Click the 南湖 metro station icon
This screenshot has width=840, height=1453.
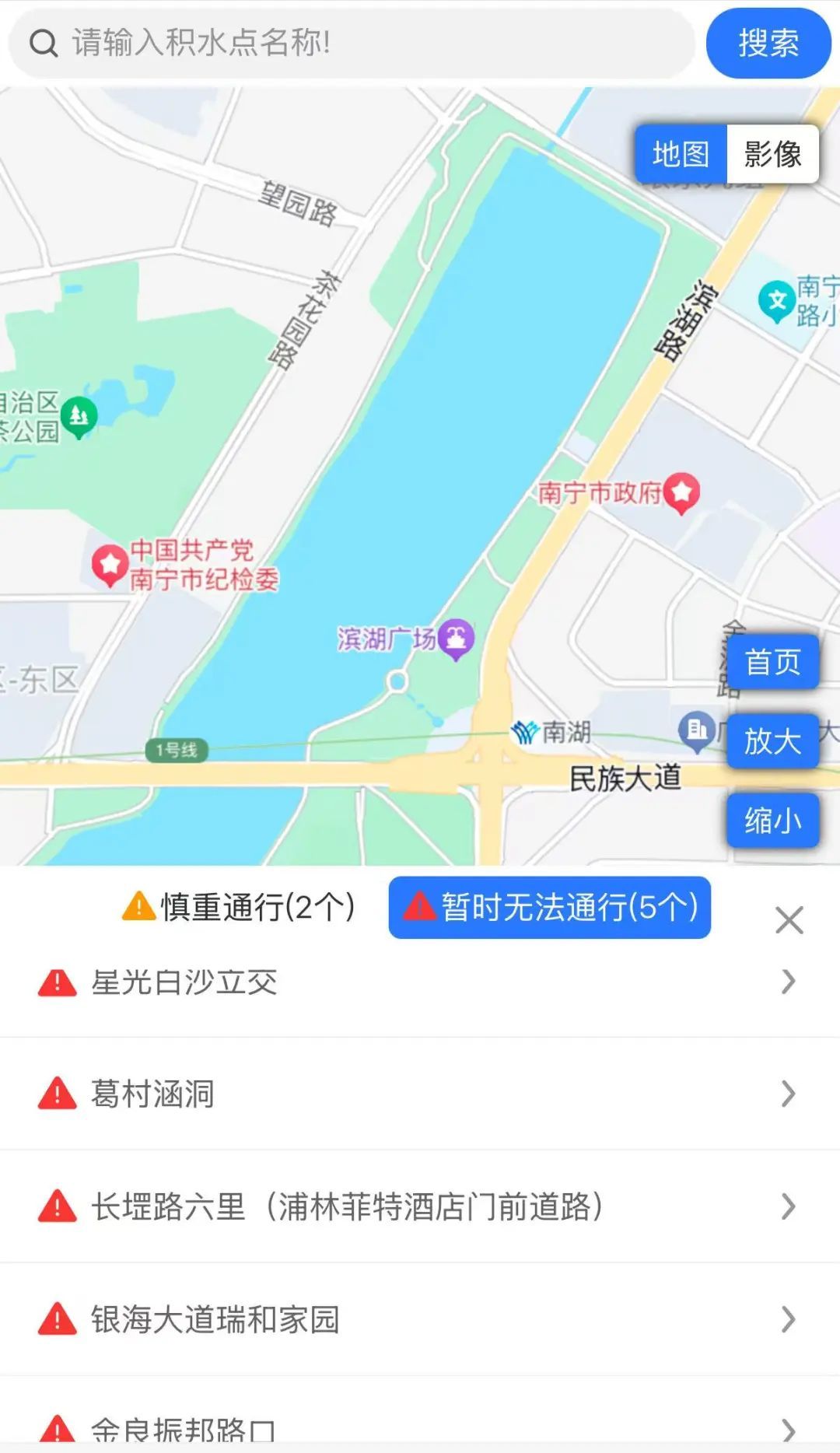(524, 730)
